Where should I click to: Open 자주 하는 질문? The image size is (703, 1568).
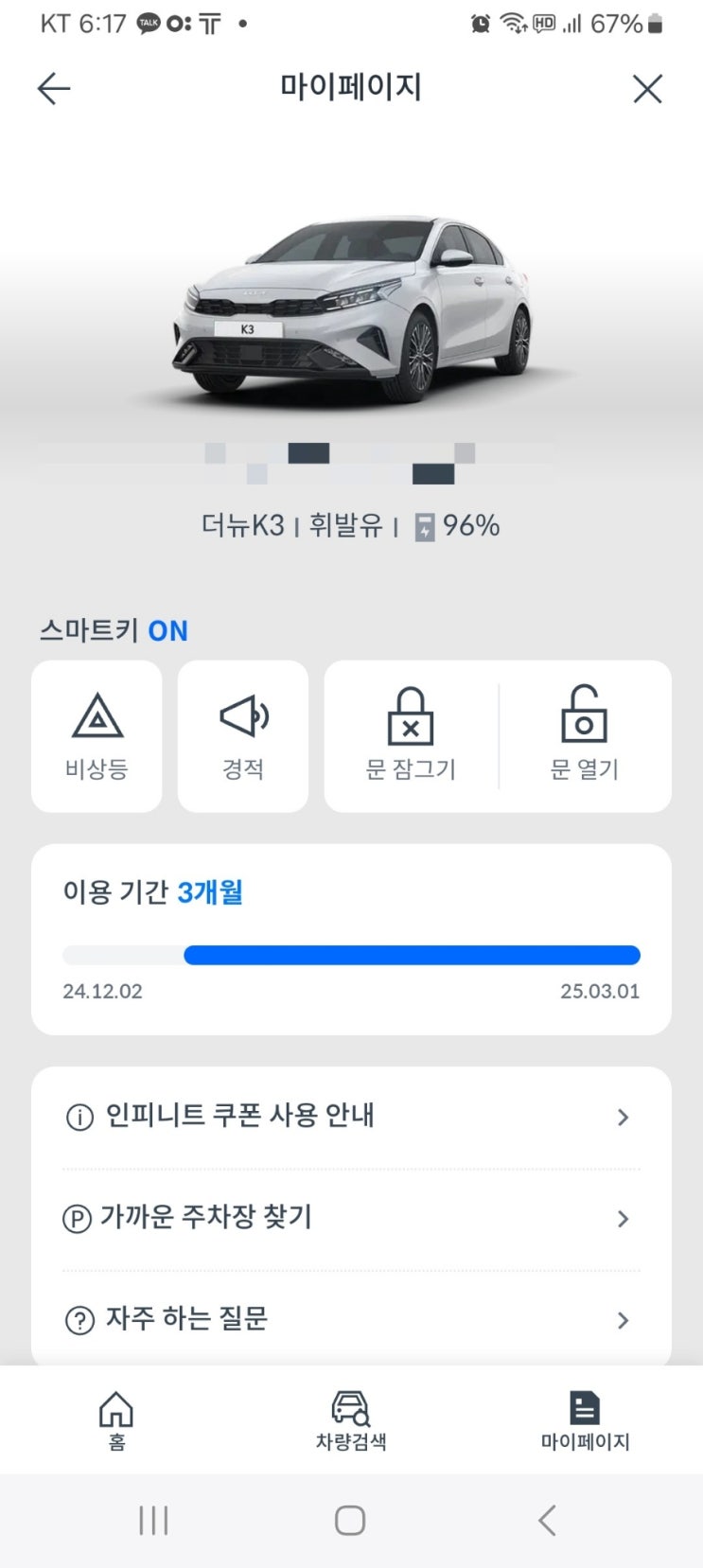[351, 1319]
